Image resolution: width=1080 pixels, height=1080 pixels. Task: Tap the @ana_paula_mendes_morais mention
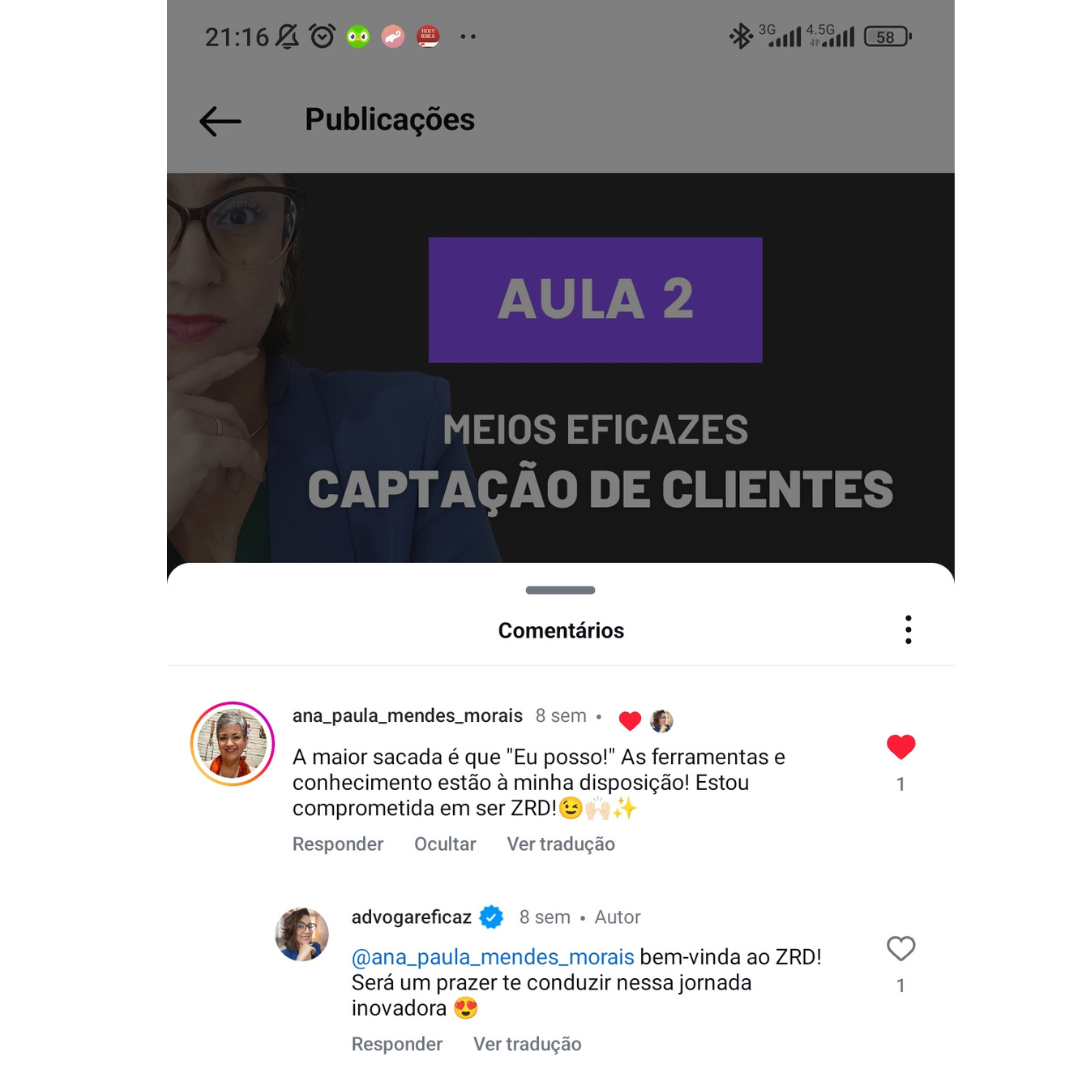point(493,957)
